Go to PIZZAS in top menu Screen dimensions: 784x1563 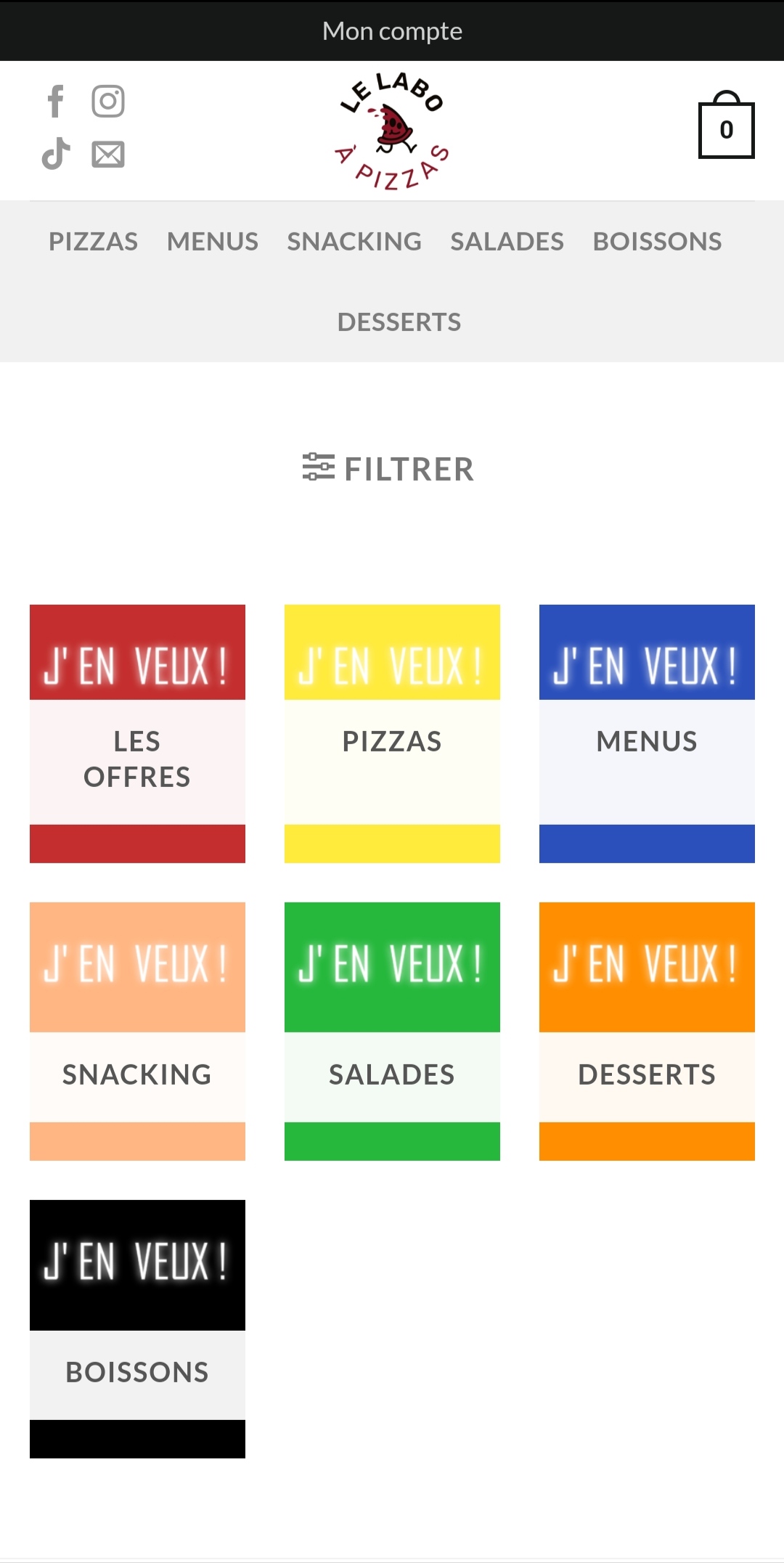coord(93,242)
